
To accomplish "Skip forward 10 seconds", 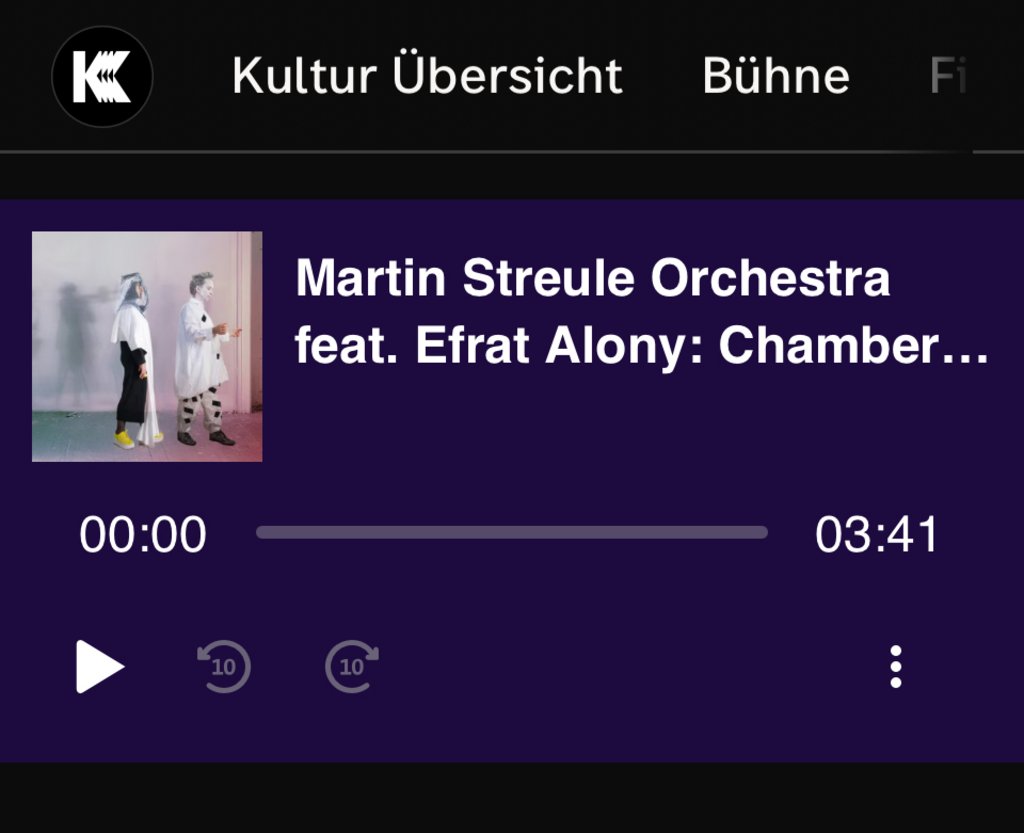I will click(352, 667).
